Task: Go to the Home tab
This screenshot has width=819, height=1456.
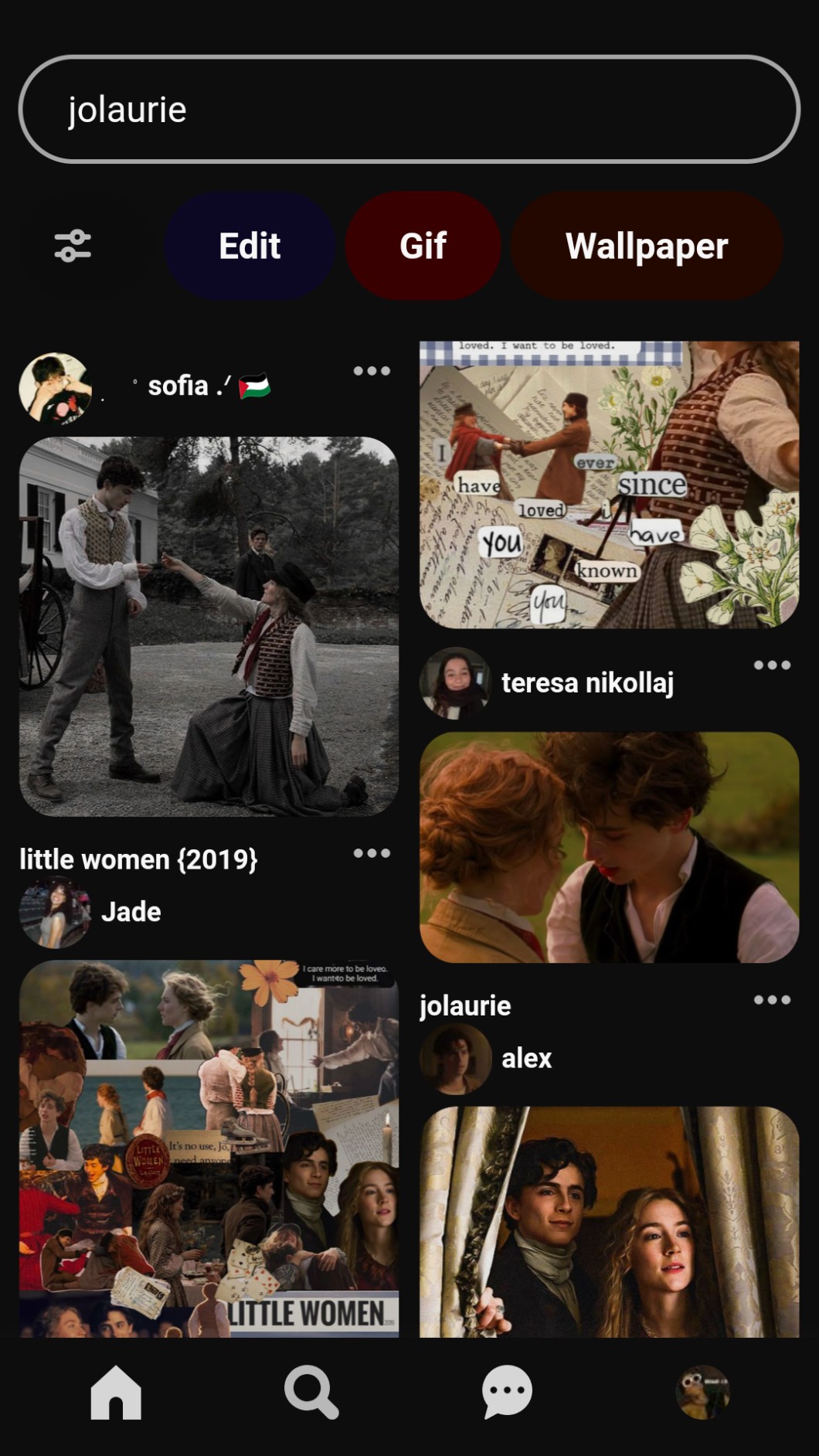Action: 116,1392
